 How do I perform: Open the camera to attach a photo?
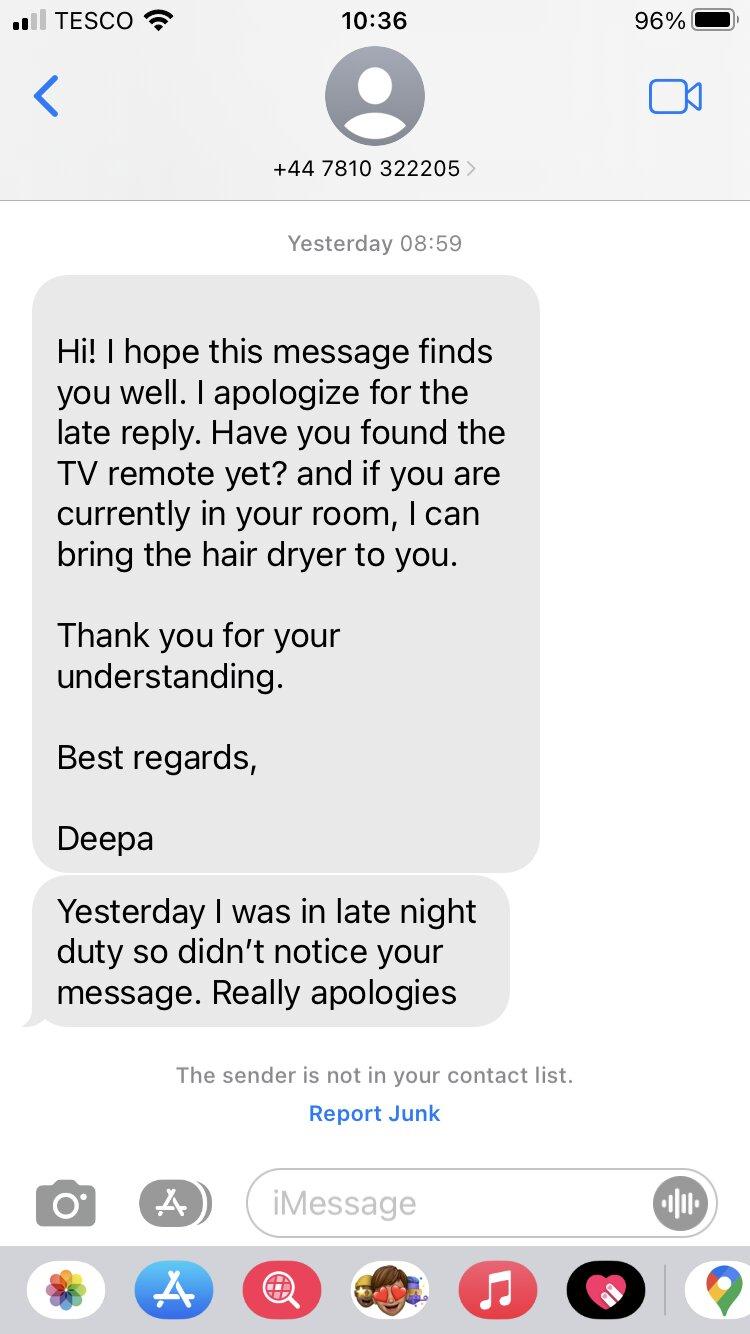pyautogui.click(x=66, y=1203)
